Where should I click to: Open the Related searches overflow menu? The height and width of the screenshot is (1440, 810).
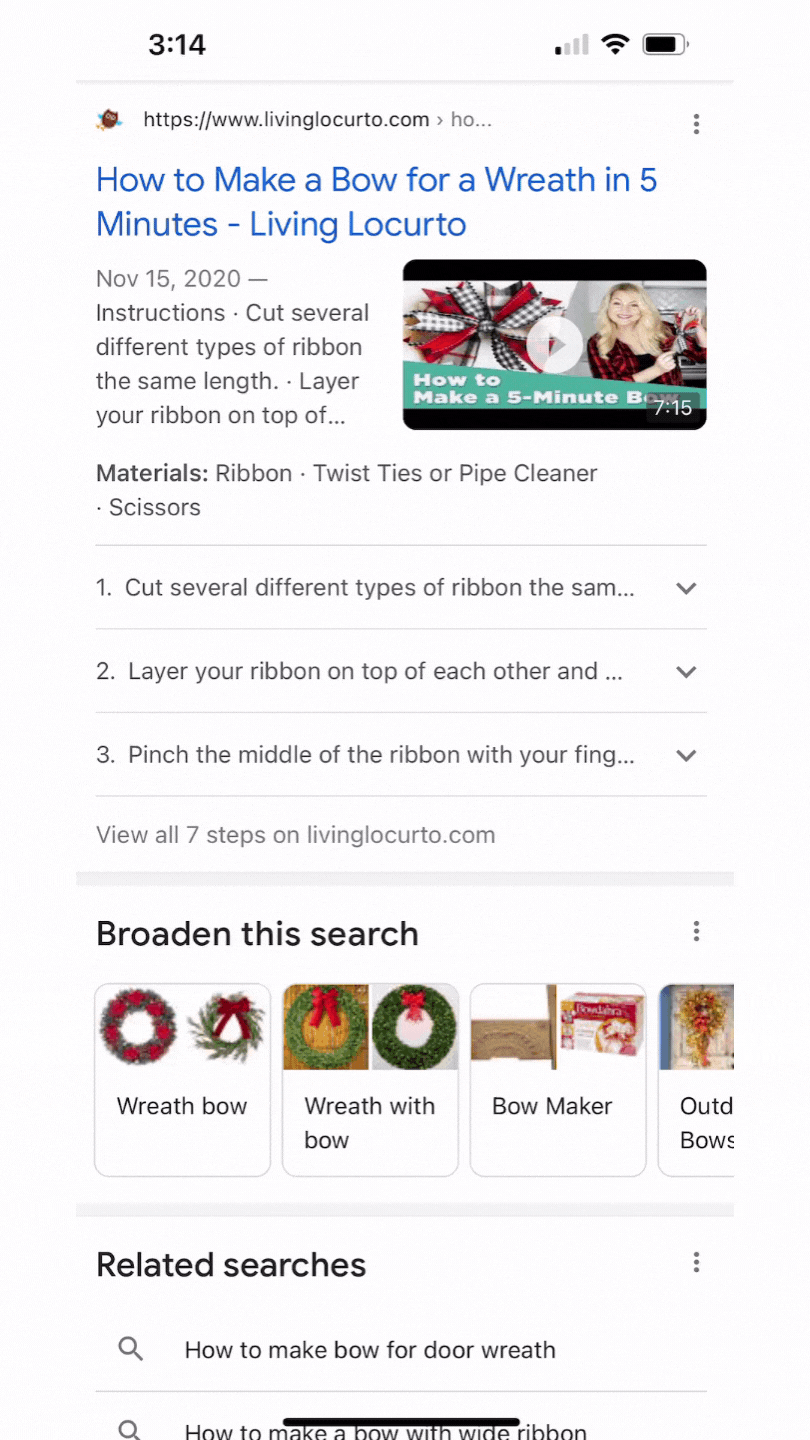click(696, 1263)
